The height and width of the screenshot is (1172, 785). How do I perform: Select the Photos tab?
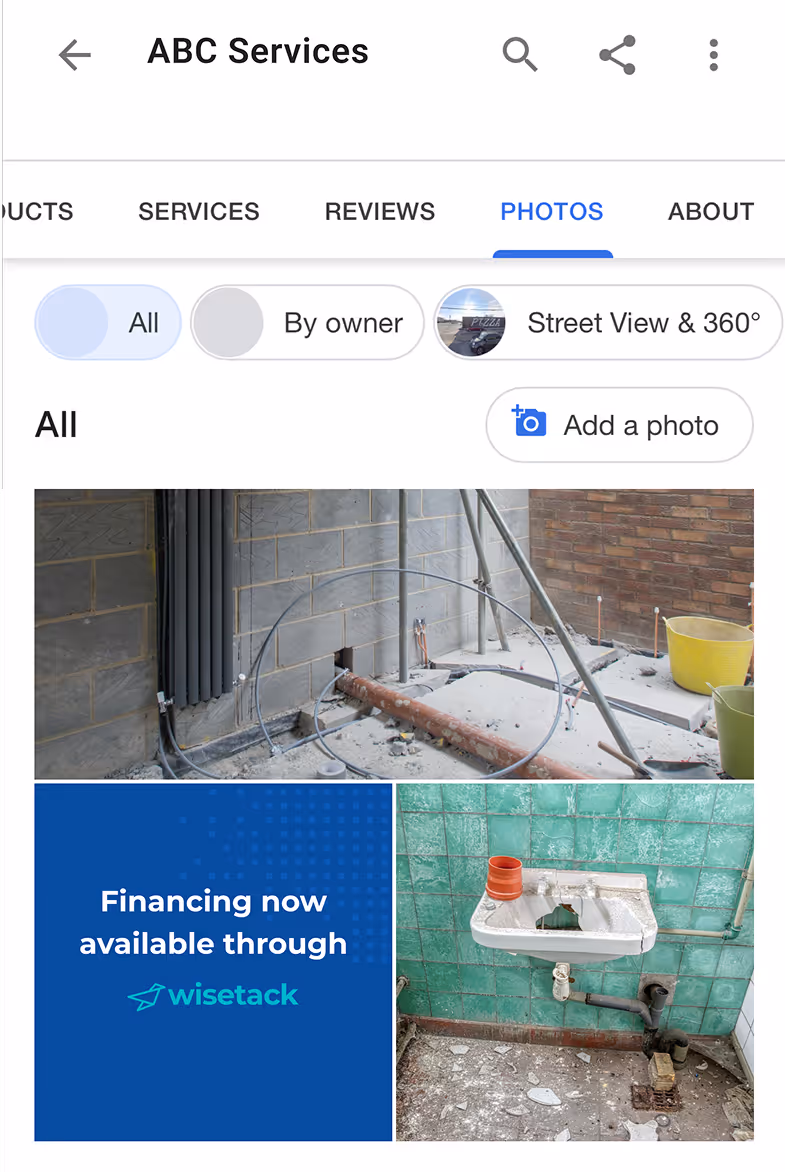[552, 212]
